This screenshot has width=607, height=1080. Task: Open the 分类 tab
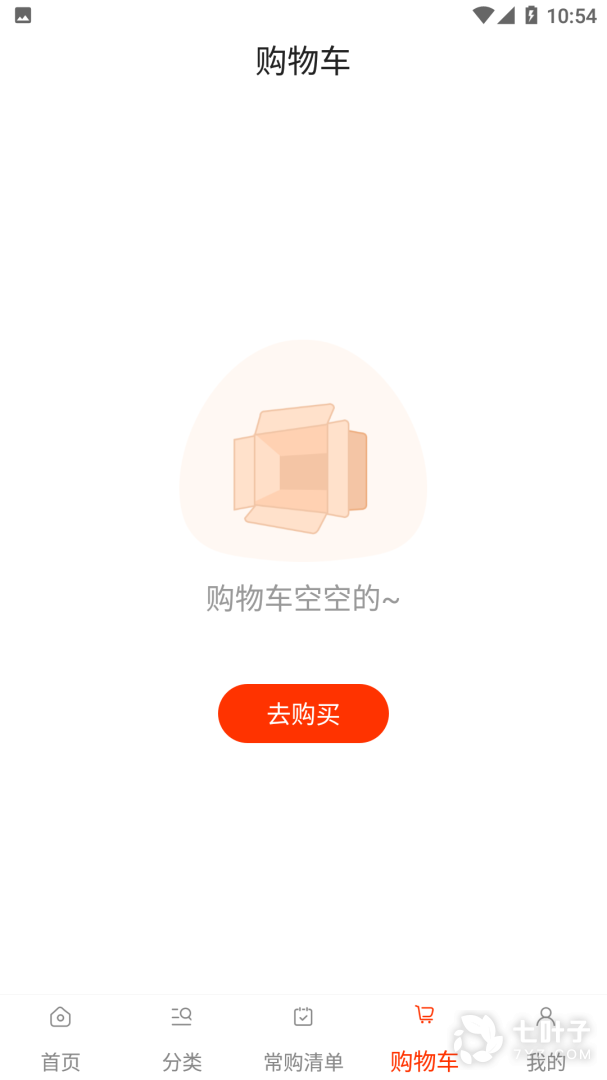point(182,1038)
